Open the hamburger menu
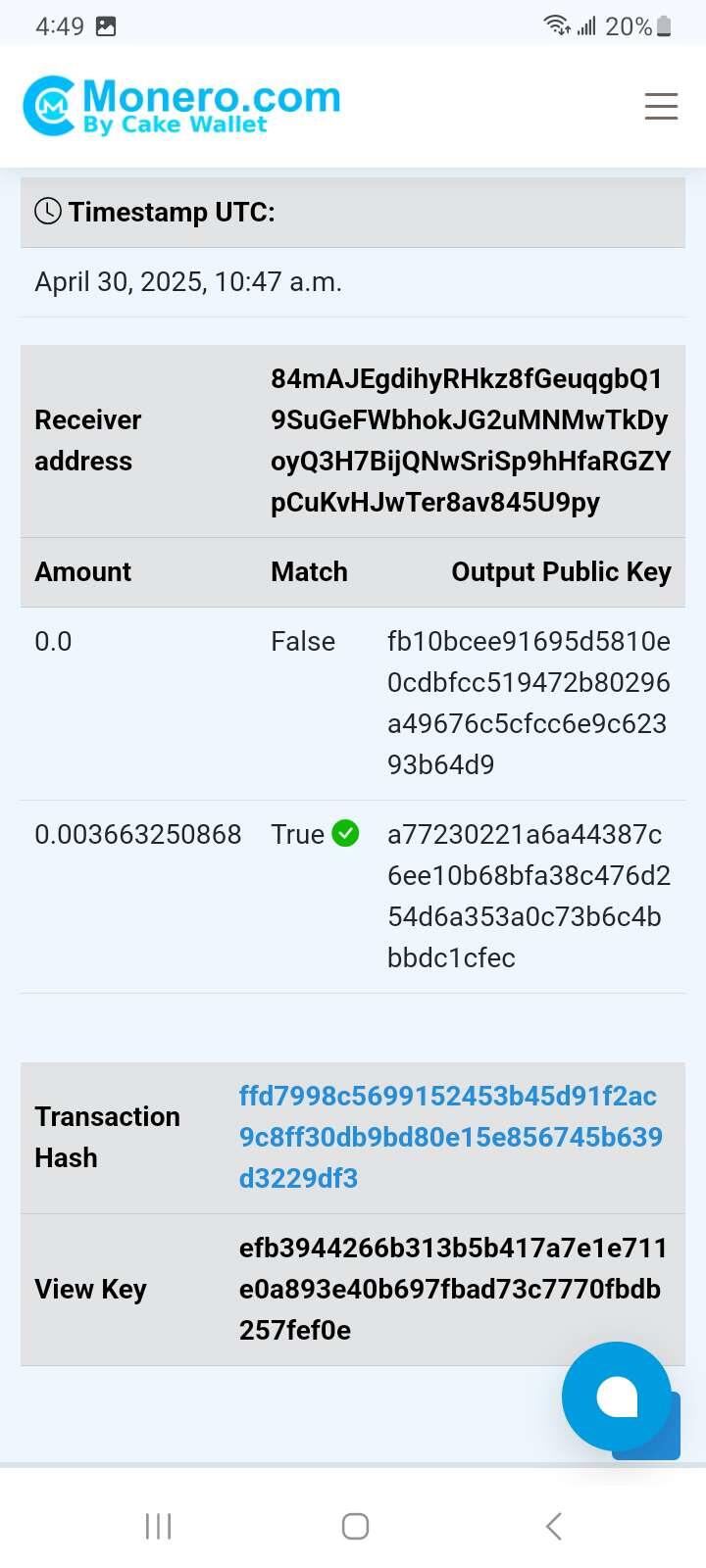Image resolution: width=706 pixels, height=1568 pixels. click(x=661, y=106)
